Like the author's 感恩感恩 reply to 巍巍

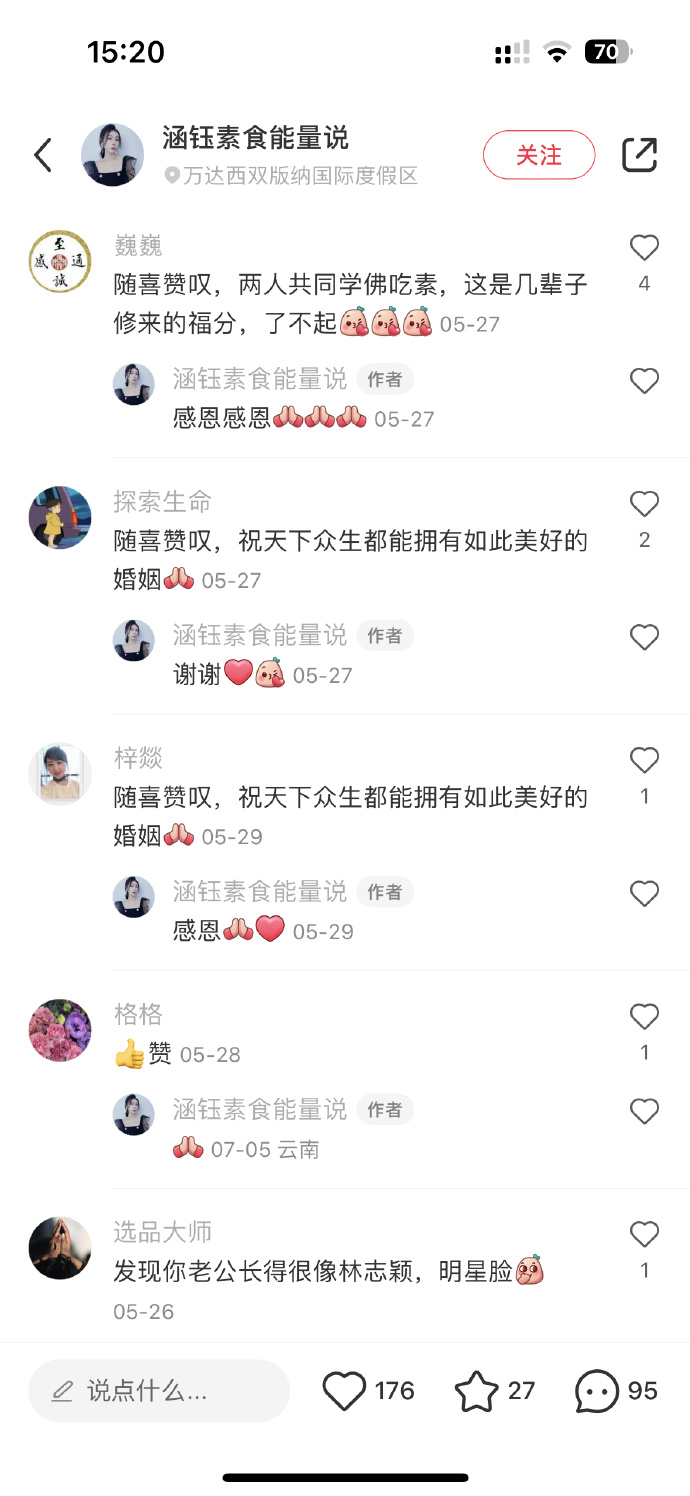coord(644,381)
